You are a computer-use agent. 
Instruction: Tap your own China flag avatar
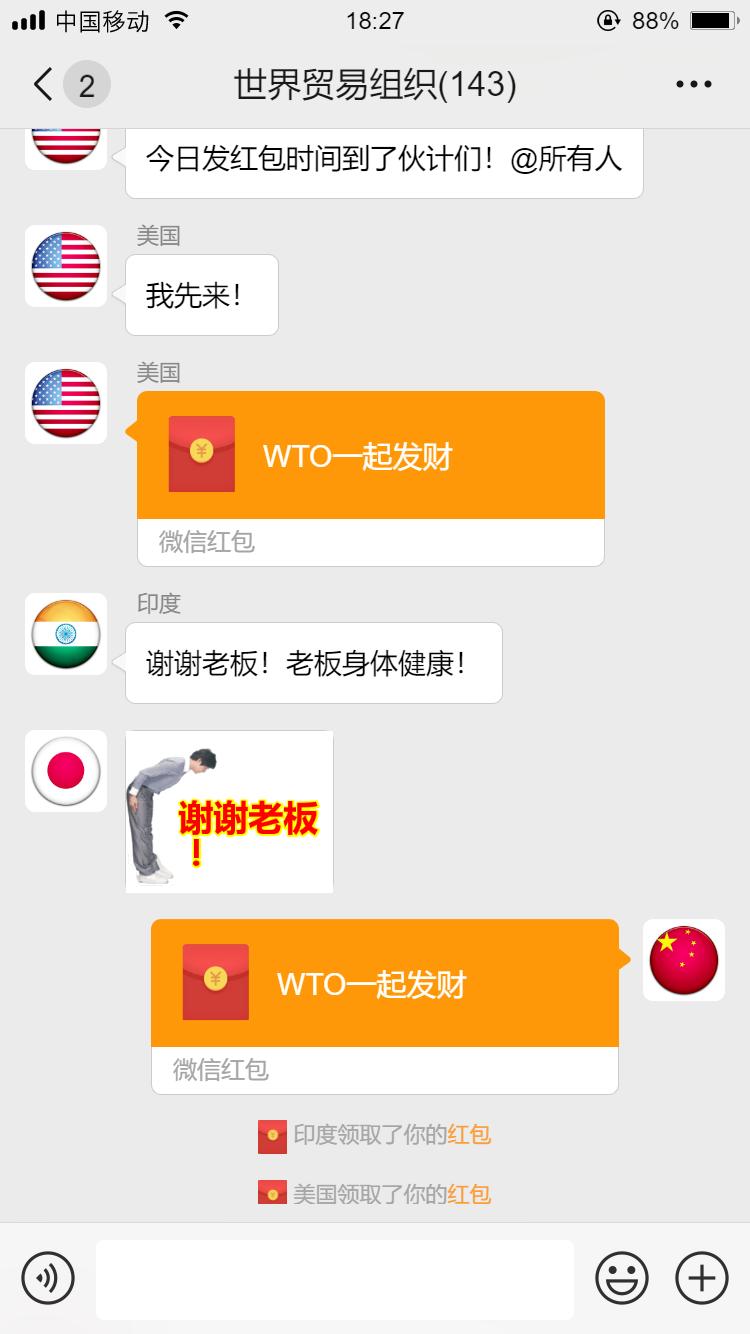684,960
